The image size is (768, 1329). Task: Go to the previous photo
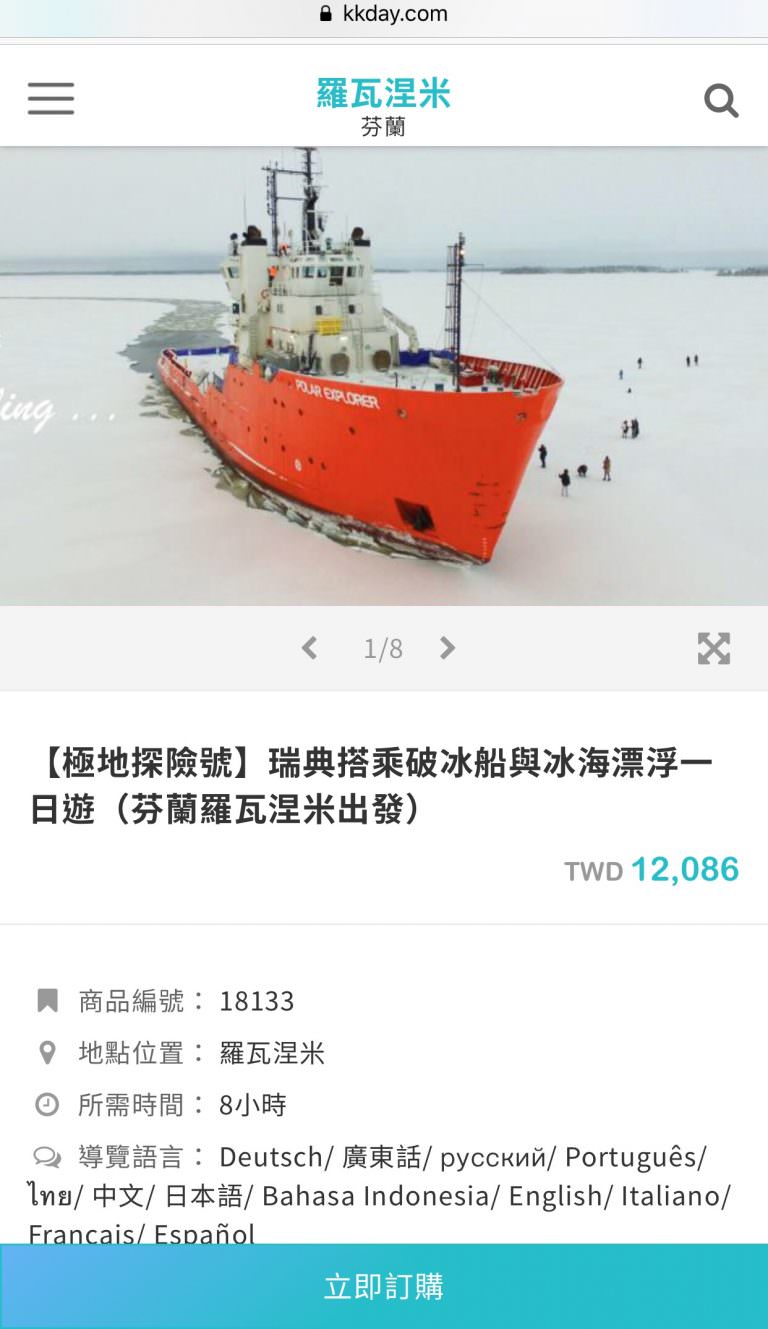310,648
